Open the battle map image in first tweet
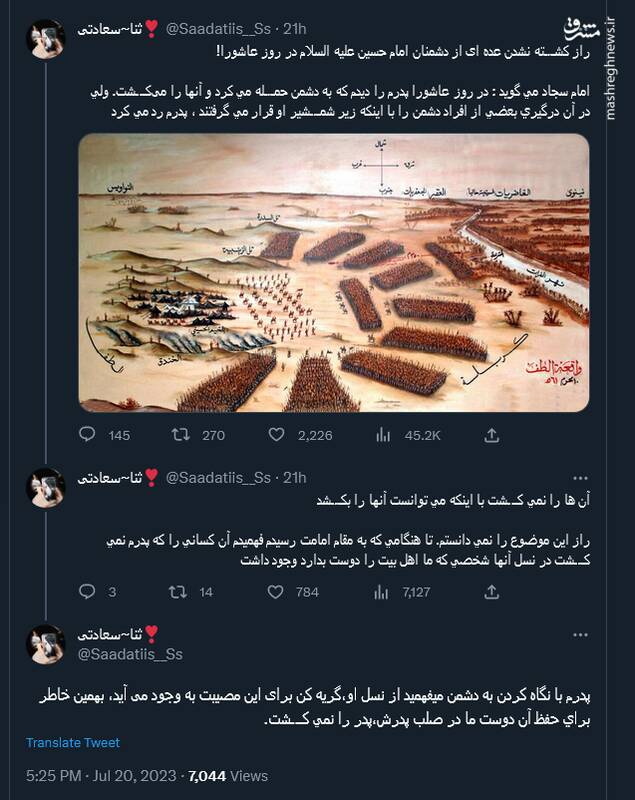The width and height of the screenshot is (635, 800). click(x=334, y=273)
